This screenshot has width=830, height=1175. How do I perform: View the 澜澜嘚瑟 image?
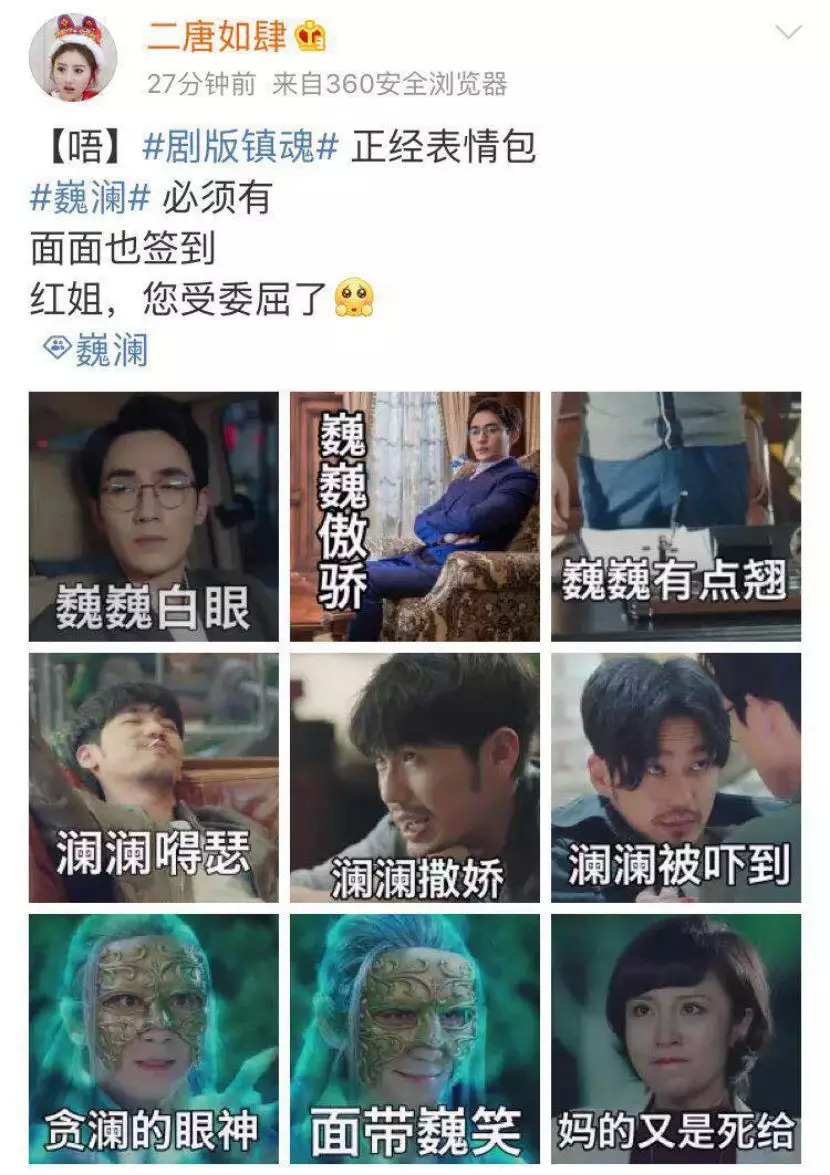(x=153, y=777)
